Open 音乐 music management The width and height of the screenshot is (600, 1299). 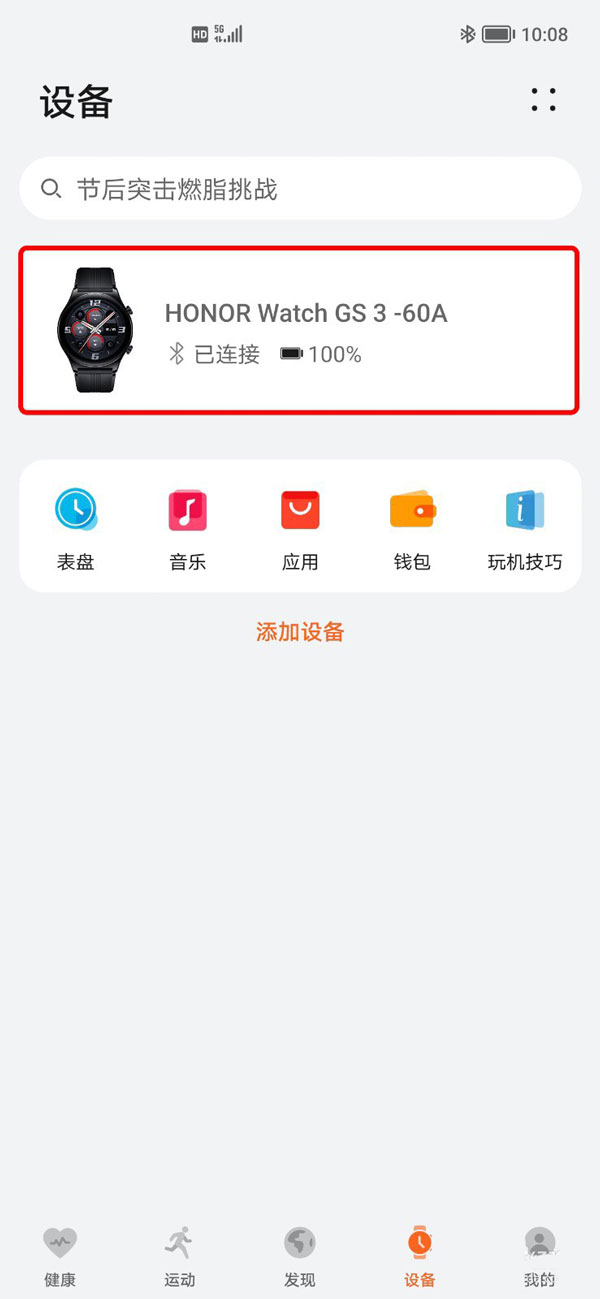(187, 527)
